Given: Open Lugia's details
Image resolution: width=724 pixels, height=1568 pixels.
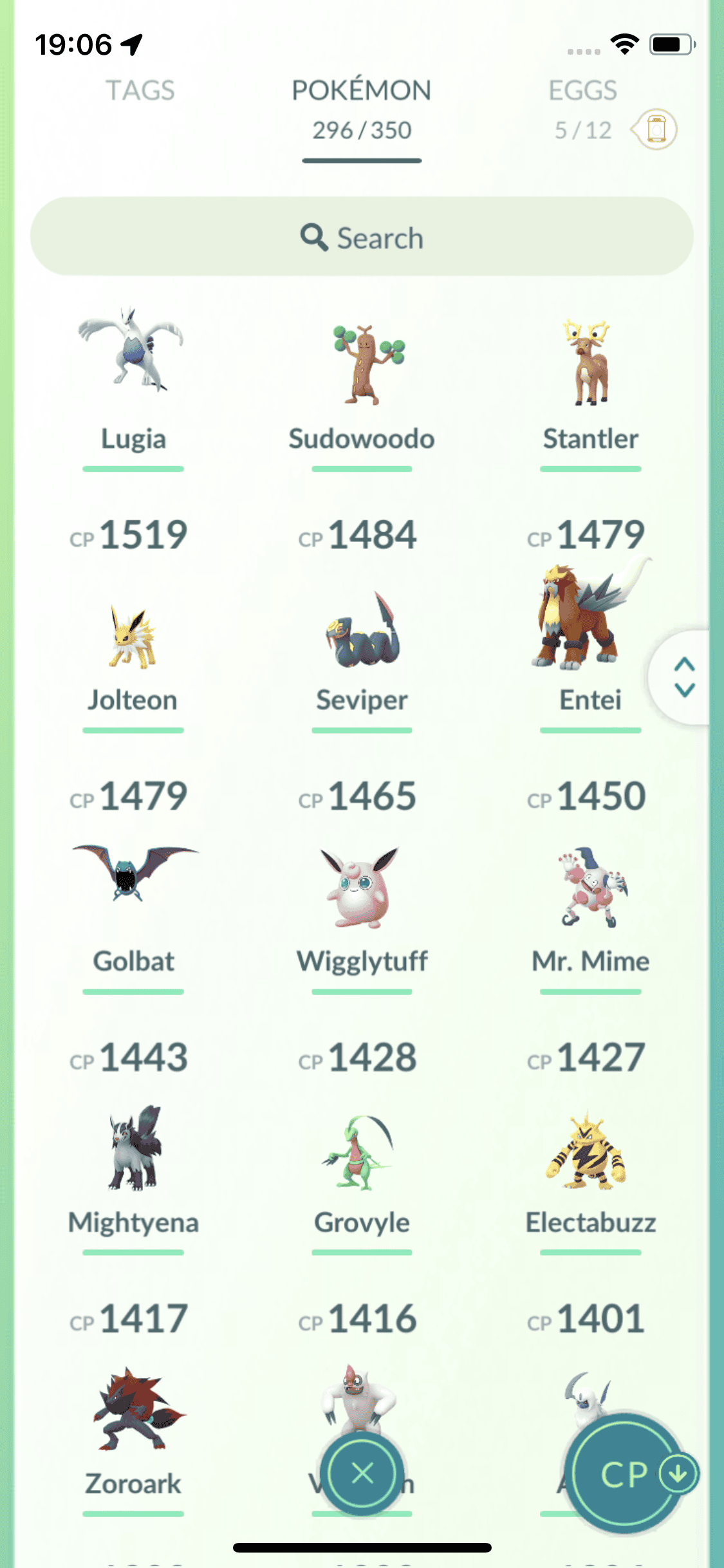Looking at the screenshot, I should (133, 360).
